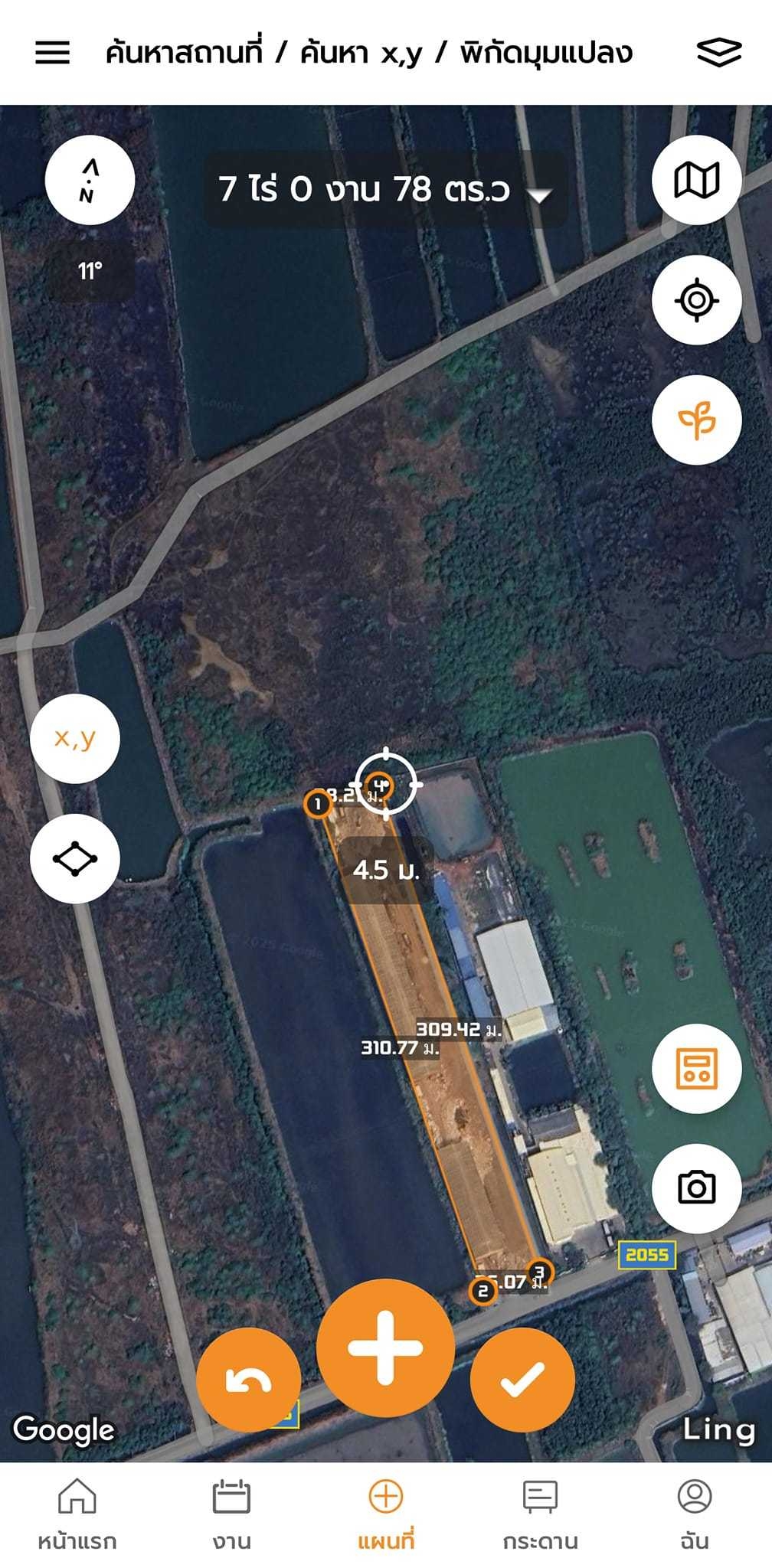772x1568 pixels.
Task: Go to the หน้าแรก tab
Action: click(x=77, y=1513)
